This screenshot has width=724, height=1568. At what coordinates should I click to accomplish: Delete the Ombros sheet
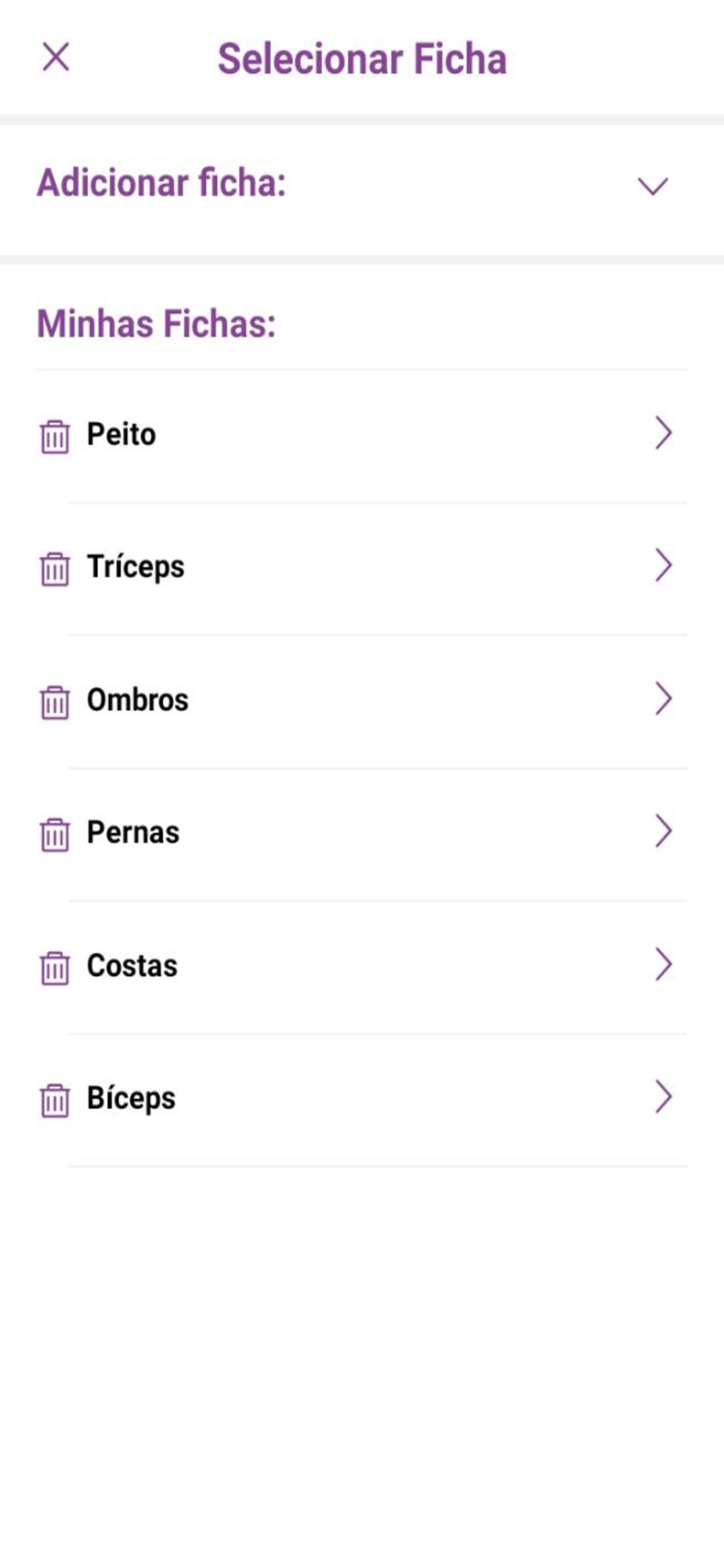(x=55, y=702)
